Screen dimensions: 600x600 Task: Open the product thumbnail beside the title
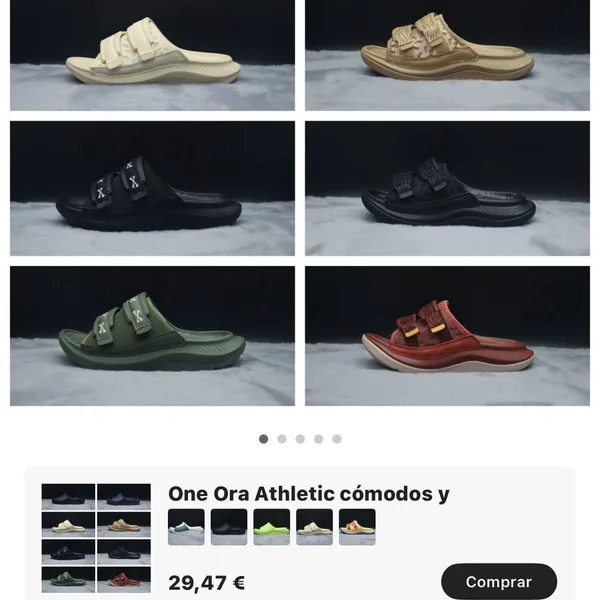(96, 538)
